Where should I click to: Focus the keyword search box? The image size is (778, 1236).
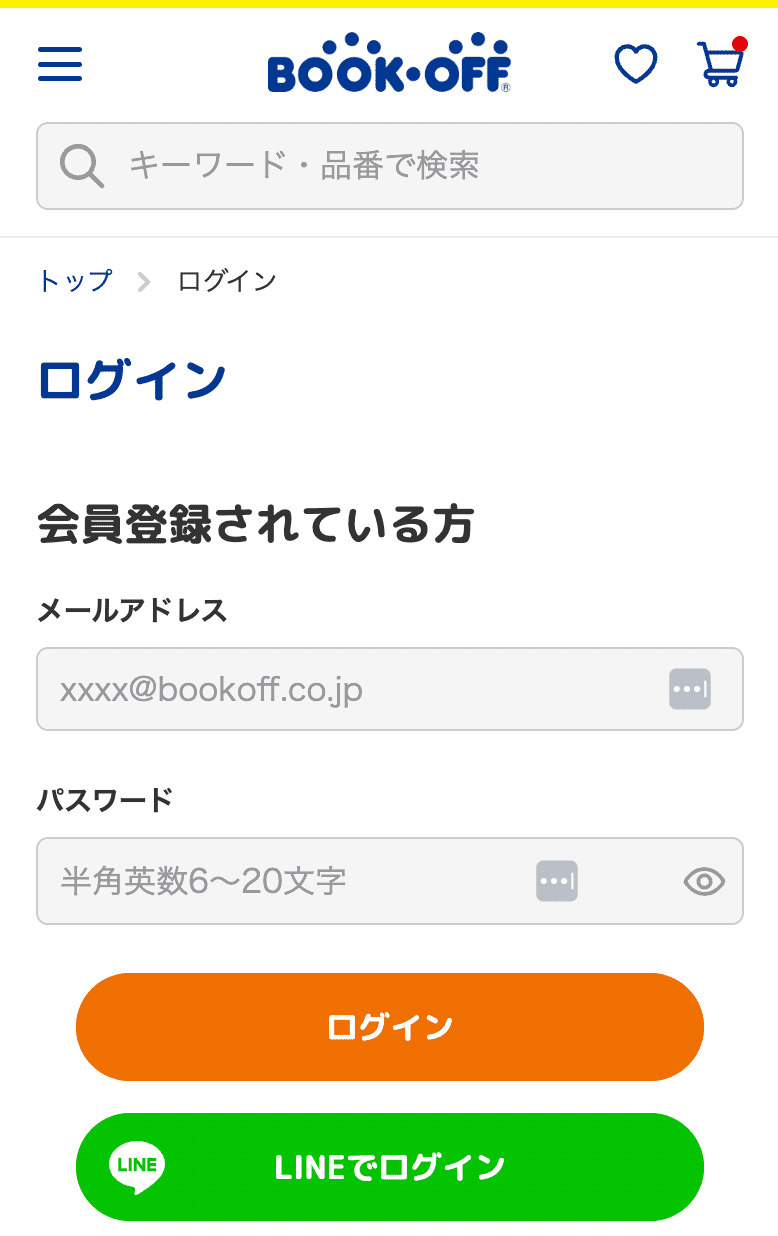click(x=400, y=166)
